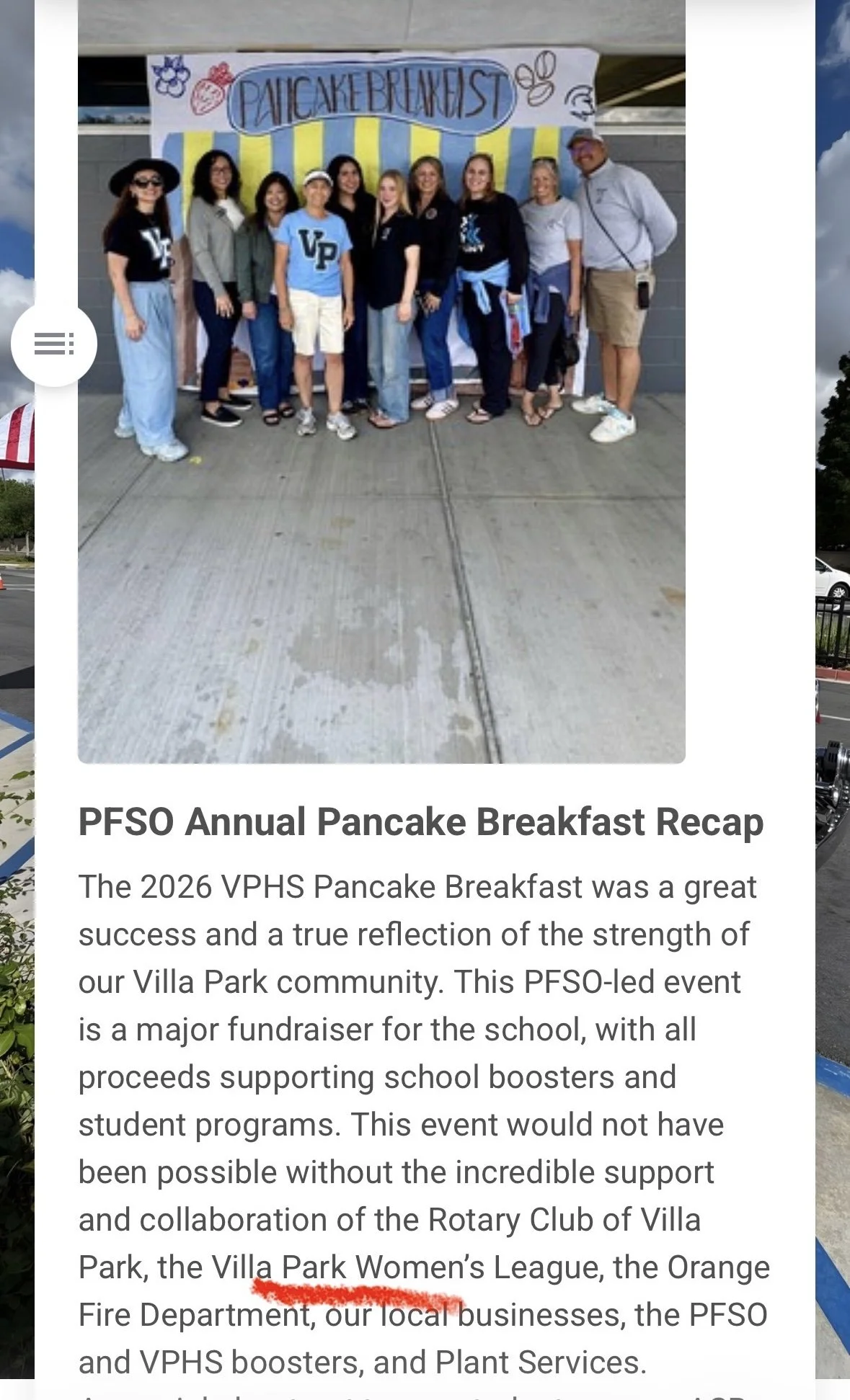Open the table of contents floating button
The height and width of the screenshot is (1400, 850).
(54, 344)
